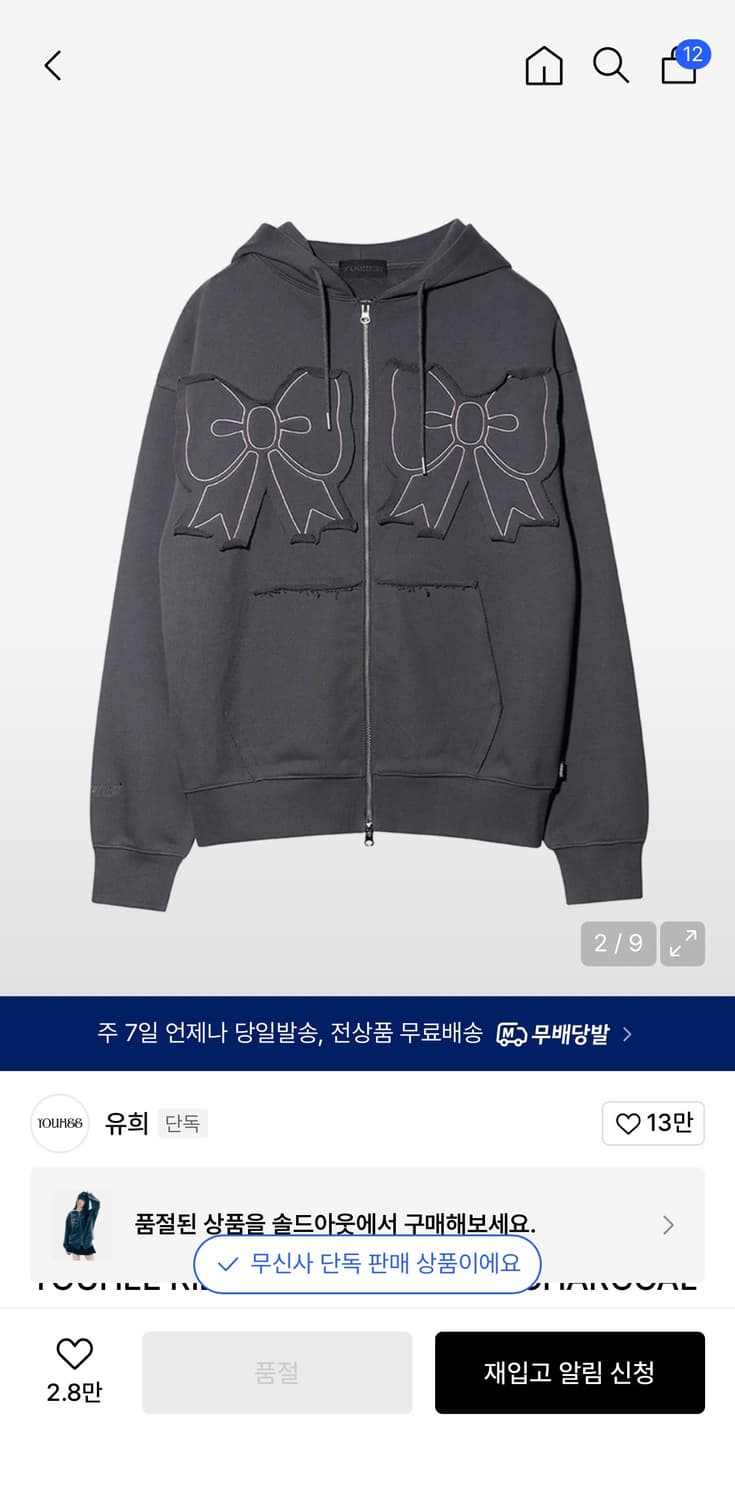Viewport: 735px width, 1500px height.
Task: Request restock alert via 재입고 알림 신청
Action: pos(570,1372)
